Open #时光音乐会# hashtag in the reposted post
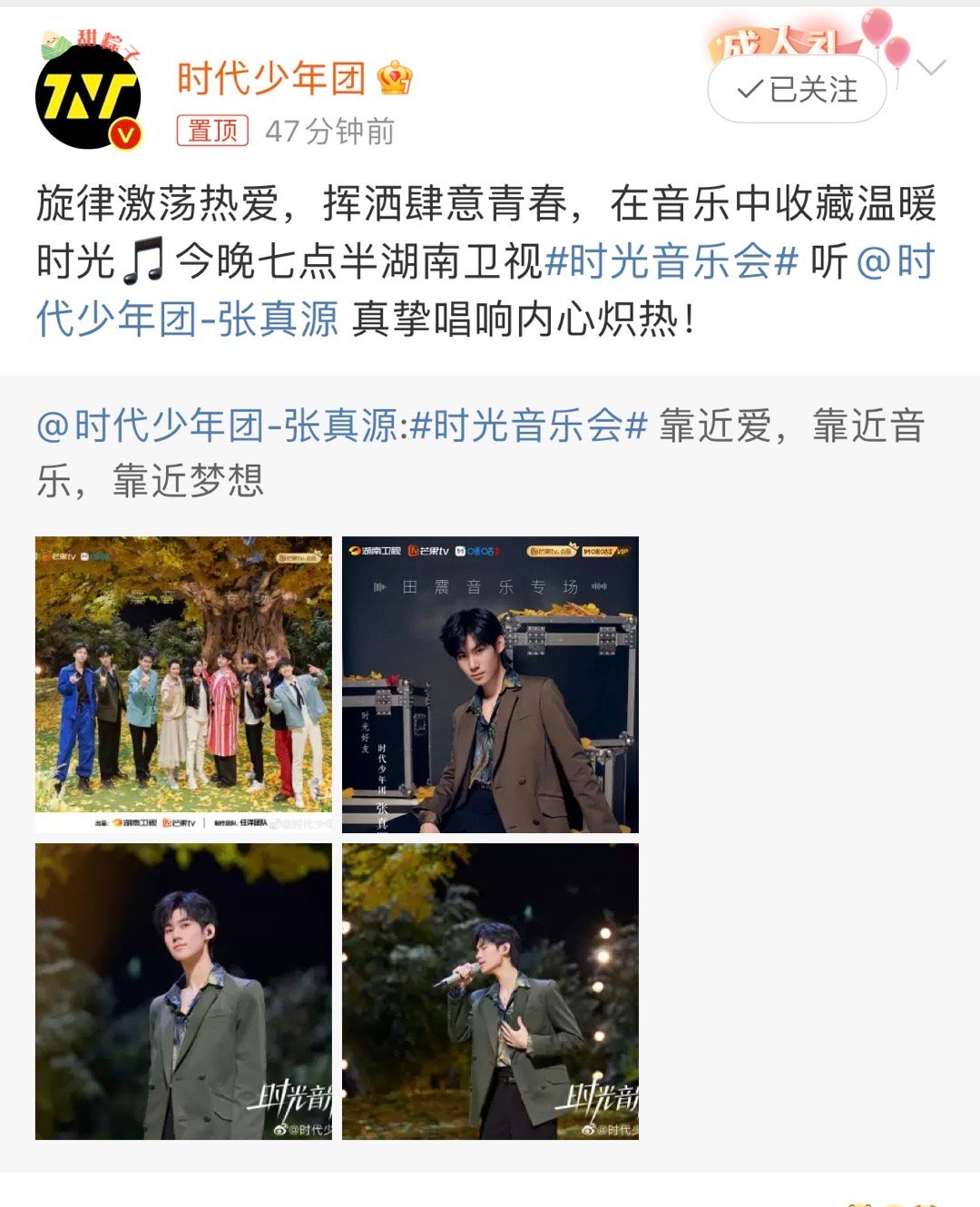Screen dimensions: 980x1207 528,426
